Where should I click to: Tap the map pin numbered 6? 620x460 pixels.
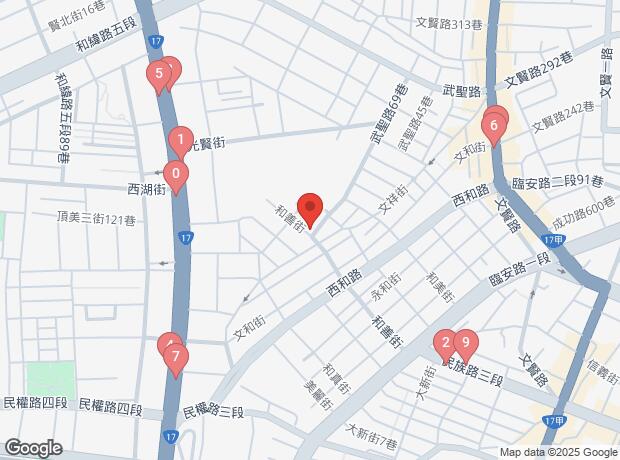coord(492,127)
